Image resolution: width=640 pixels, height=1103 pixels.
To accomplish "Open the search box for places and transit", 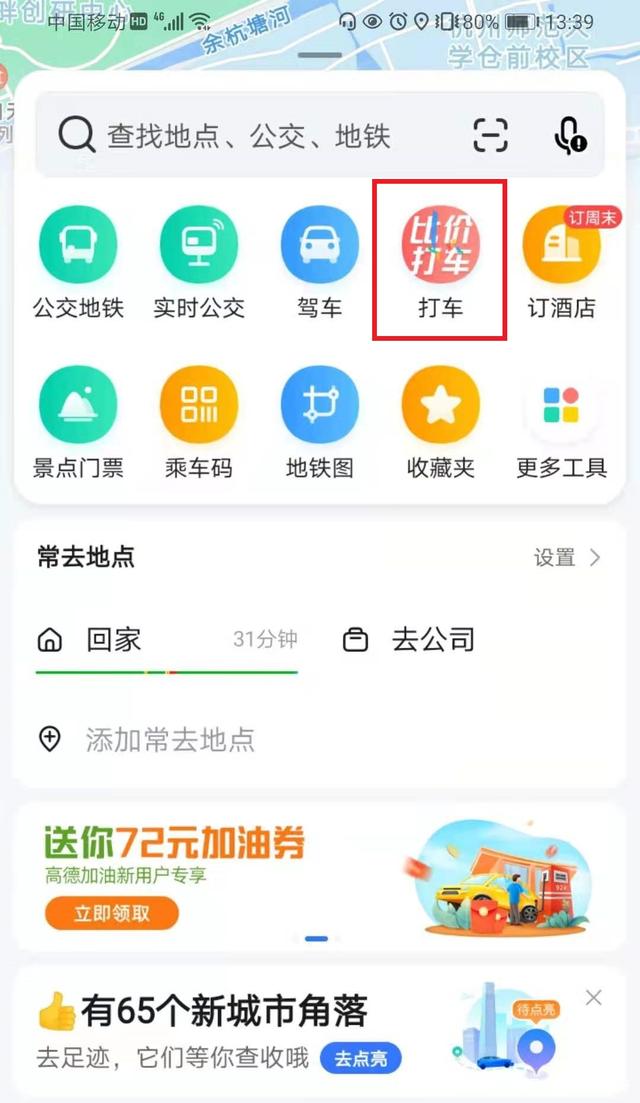I will coord(250,136).
